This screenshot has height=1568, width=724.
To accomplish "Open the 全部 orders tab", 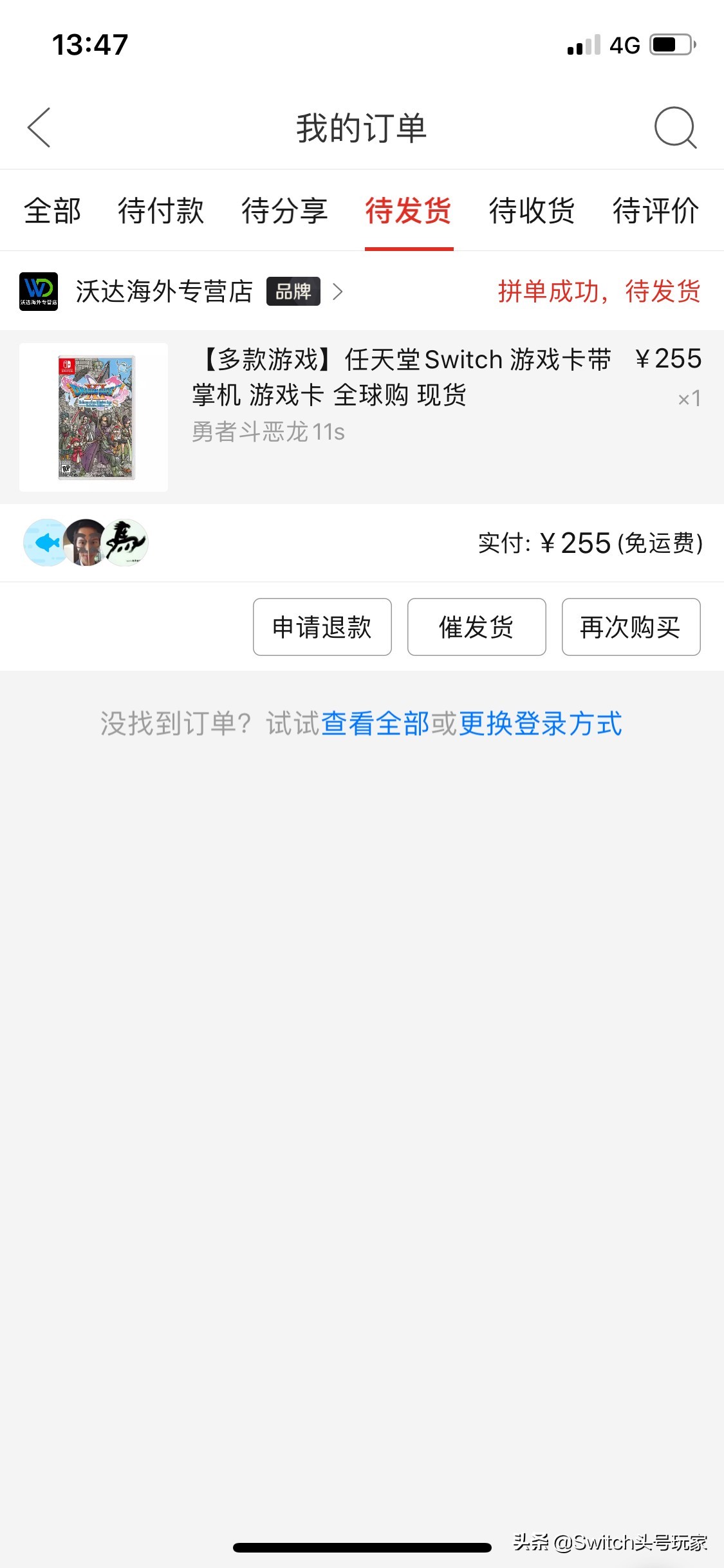I will point(51,210).
